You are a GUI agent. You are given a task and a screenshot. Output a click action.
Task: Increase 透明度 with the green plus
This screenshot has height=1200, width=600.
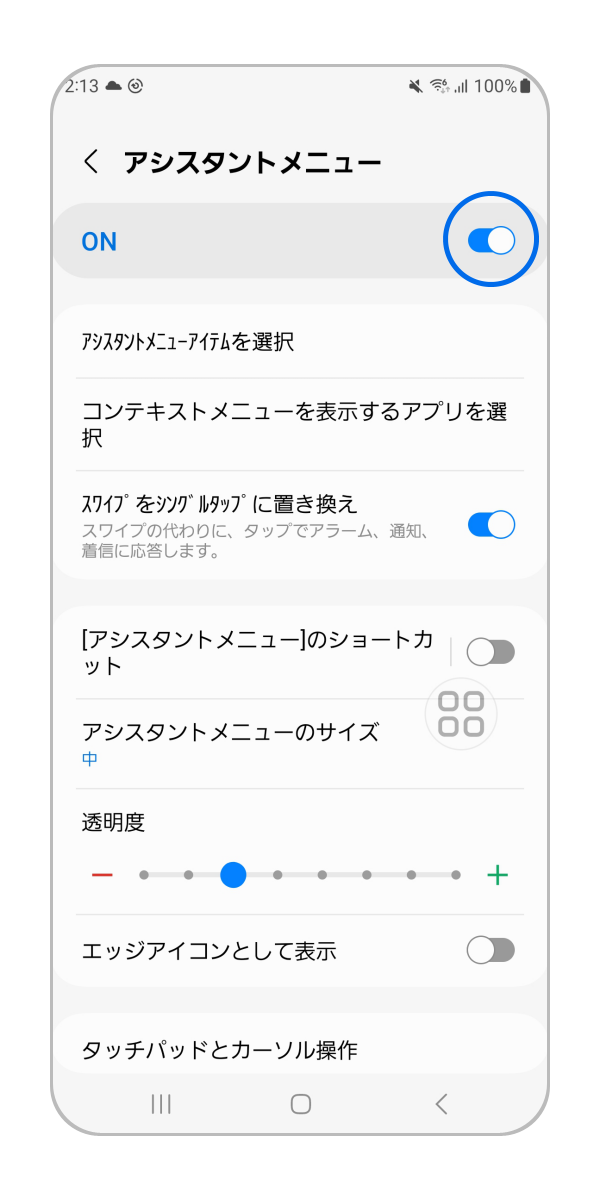pos(497,875)
